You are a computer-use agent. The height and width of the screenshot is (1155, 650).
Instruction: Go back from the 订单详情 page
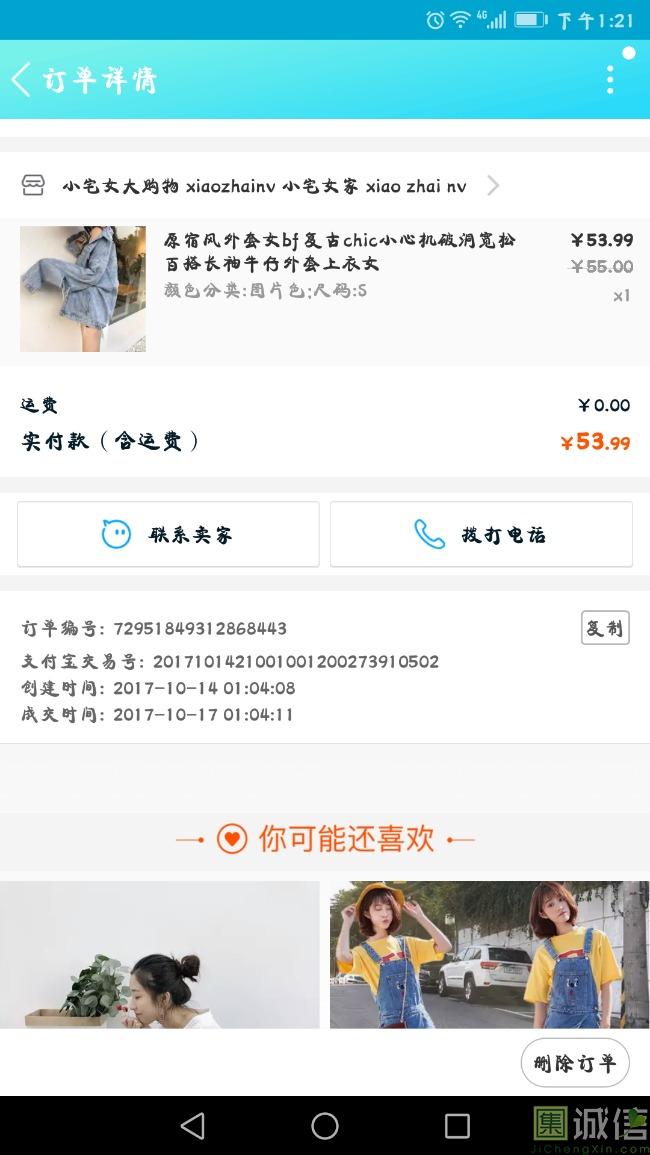[x=22, y=79]
